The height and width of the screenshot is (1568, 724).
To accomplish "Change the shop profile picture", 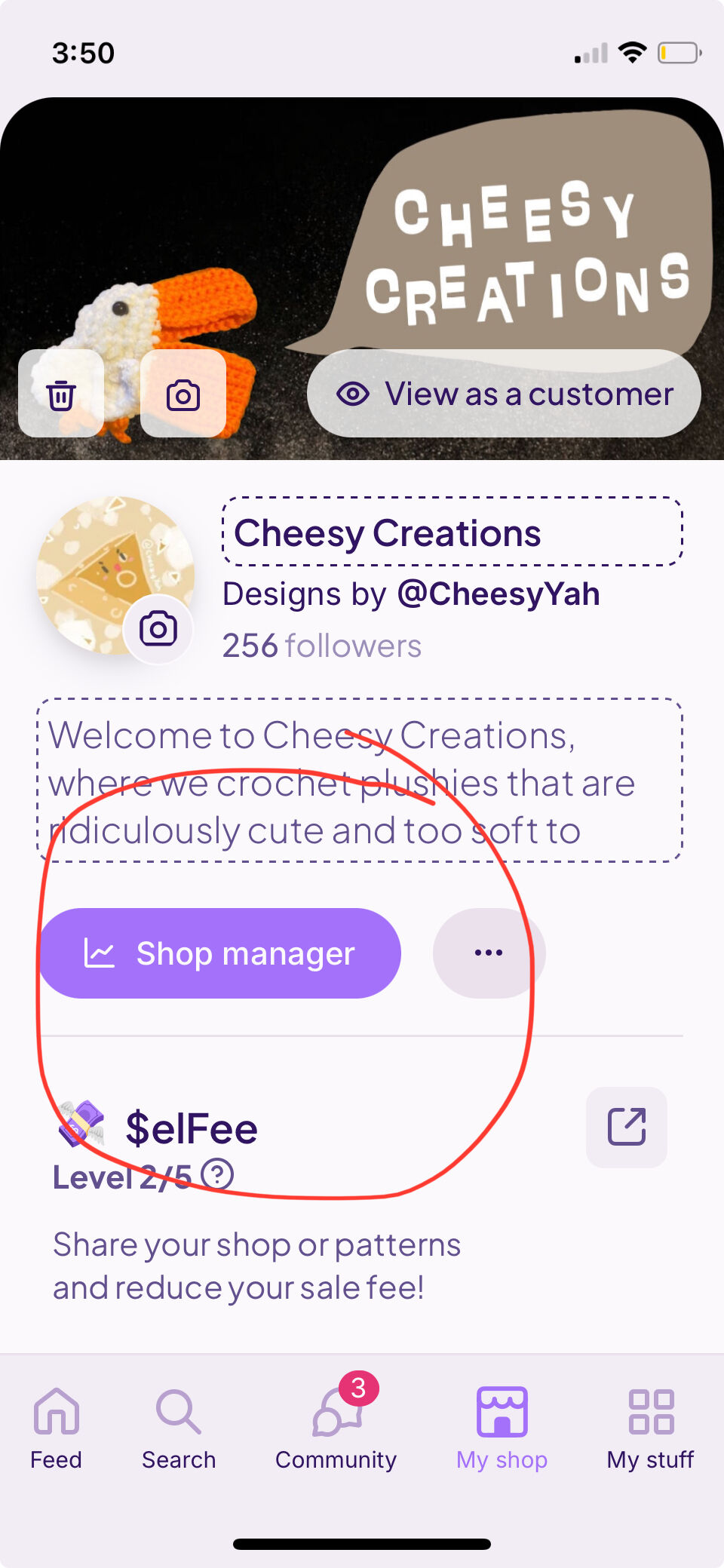I will [x=158, y=629].
